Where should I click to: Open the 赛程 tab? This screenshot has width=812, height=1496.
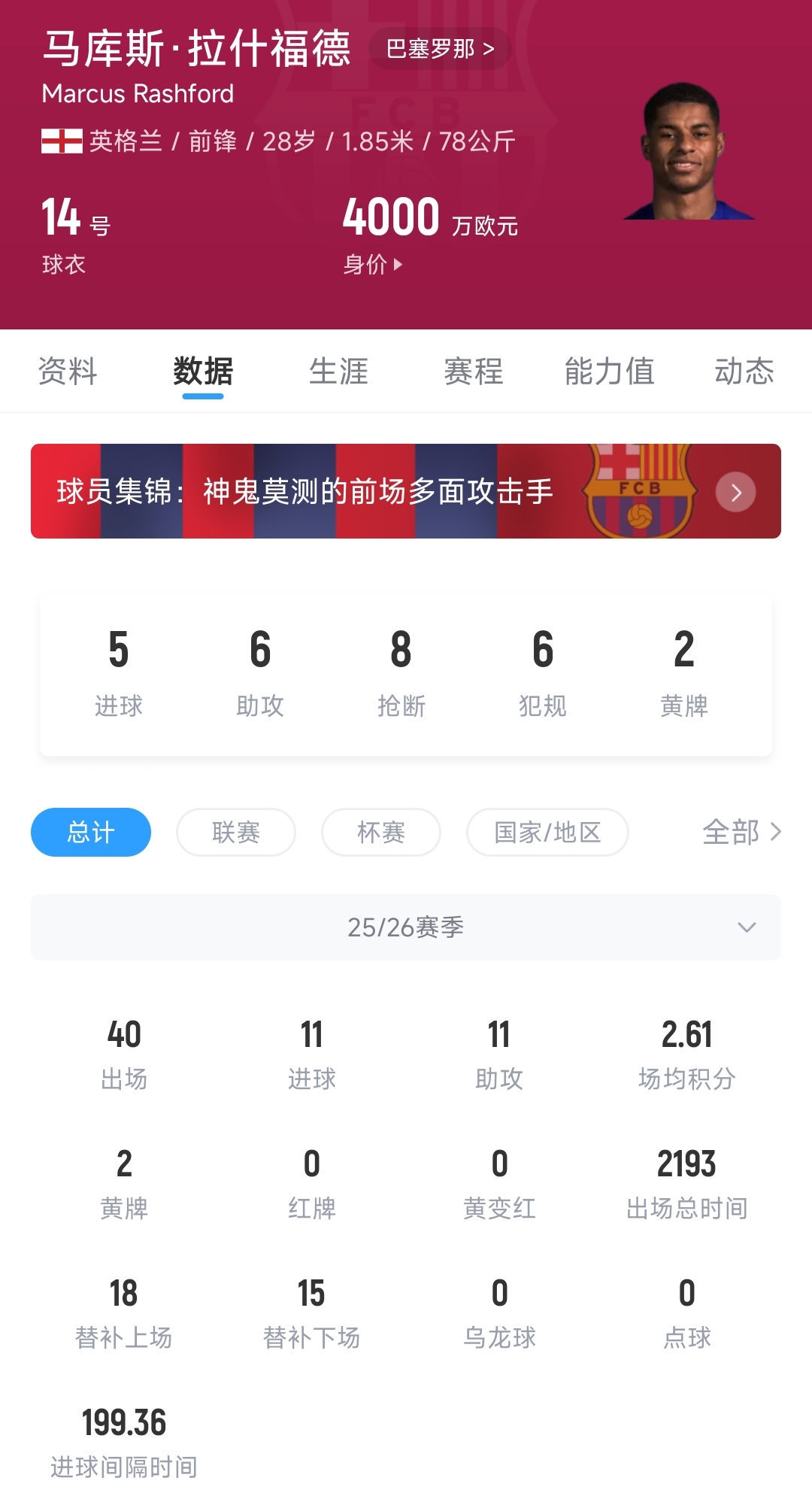pyautogui.click(x=474, y=372)
